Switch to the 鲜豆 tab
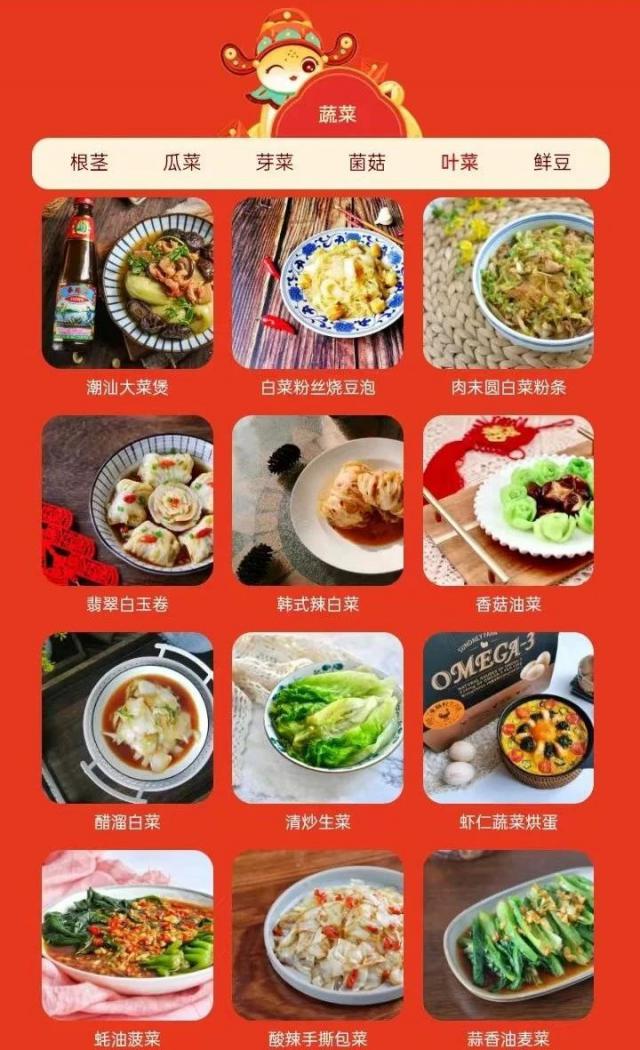Screen dimensions: 640x1050 pos(552,163)
